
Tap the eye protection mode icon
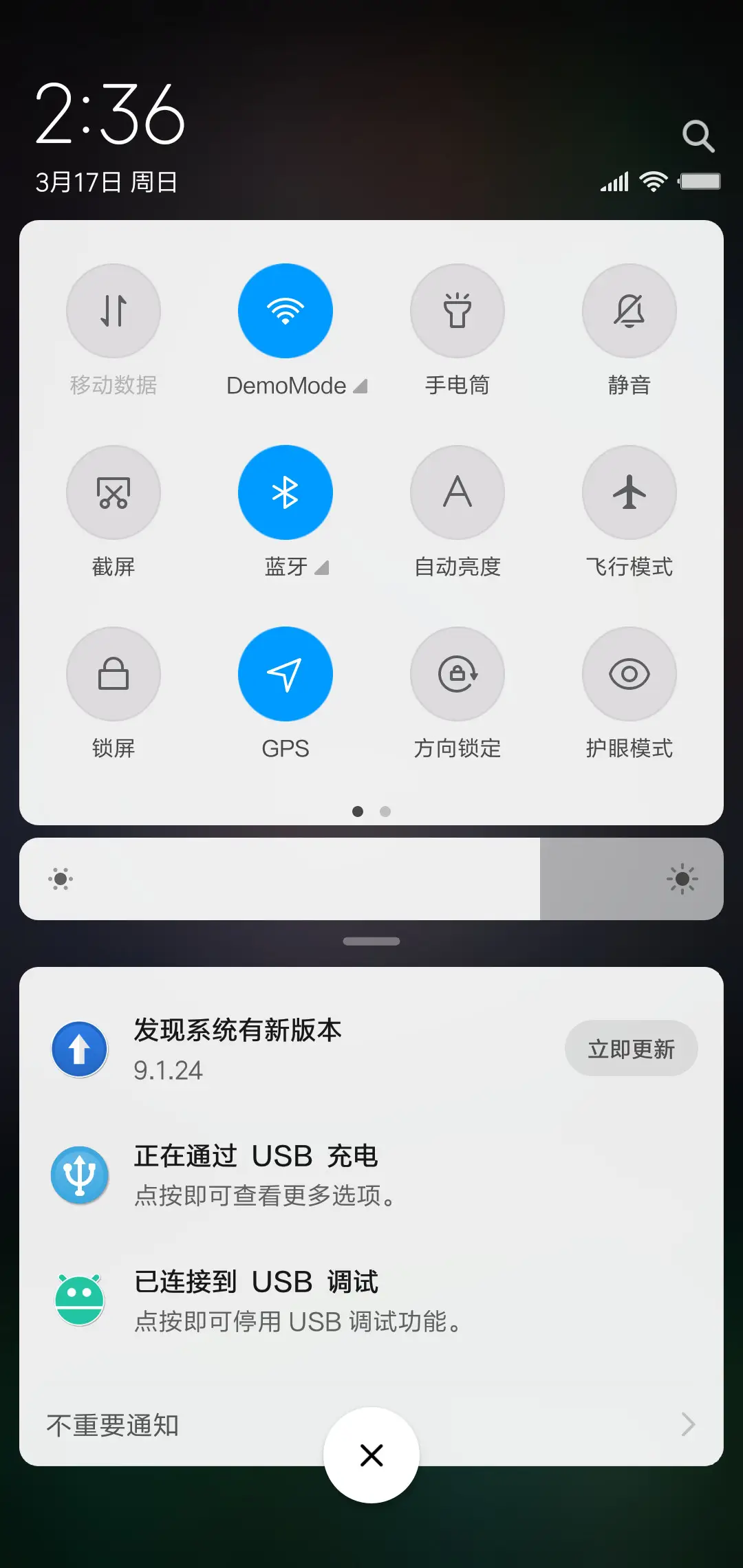coord(629,674)
